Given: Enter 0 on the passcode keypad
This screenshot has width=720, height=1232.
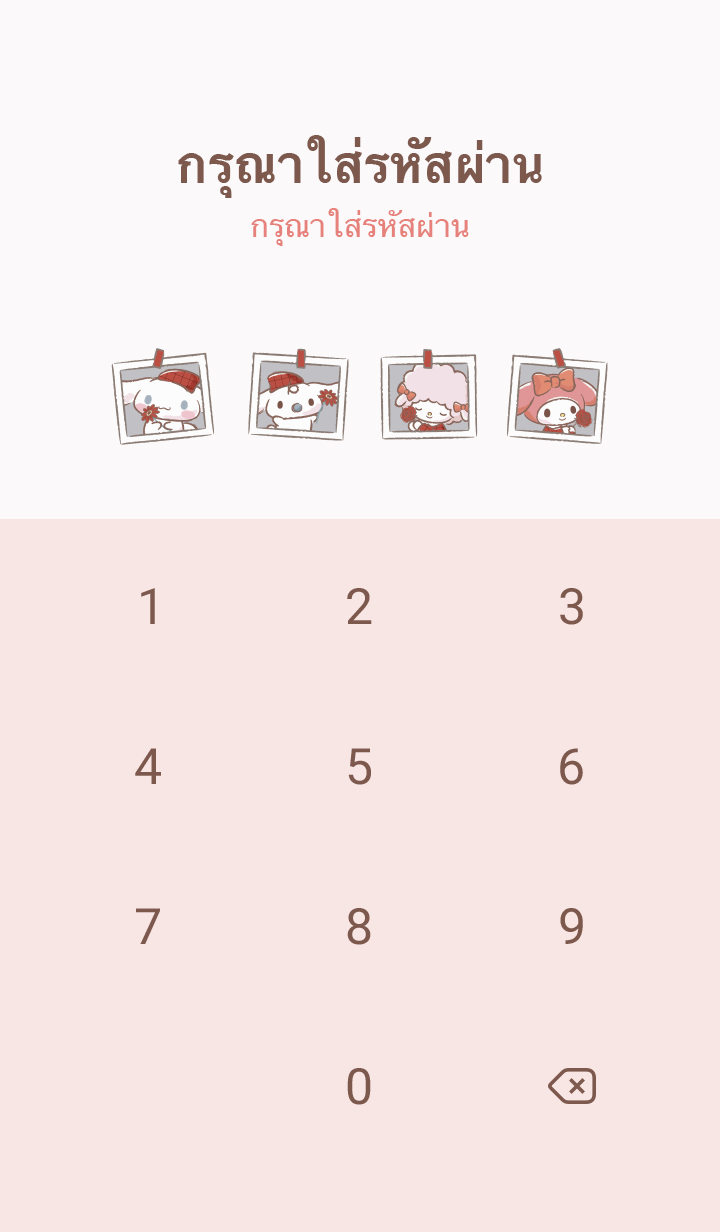Looking at the screenshot, I should (x=359, y=1087).
